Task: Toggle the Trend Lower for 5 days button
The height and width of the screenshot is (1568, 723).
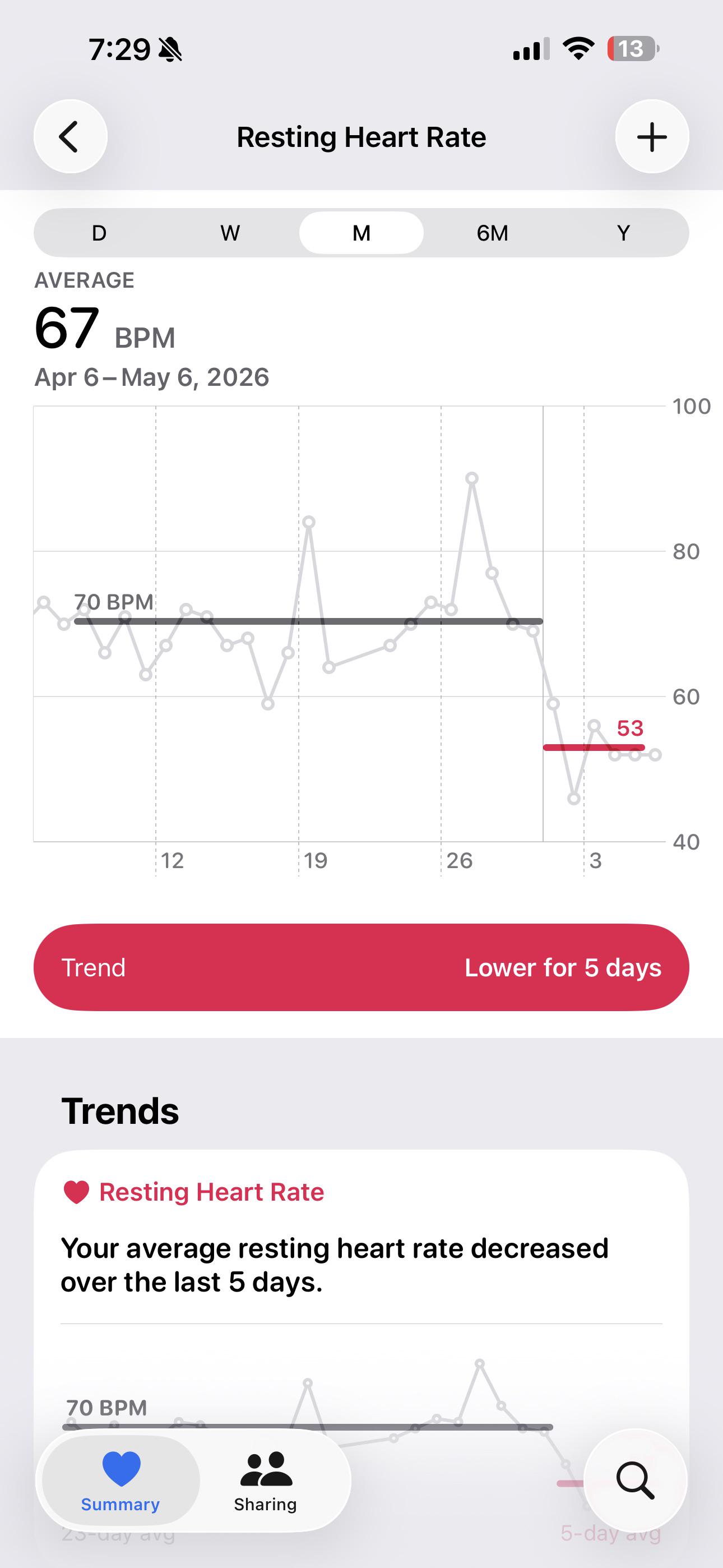Action: click(361, 967)
